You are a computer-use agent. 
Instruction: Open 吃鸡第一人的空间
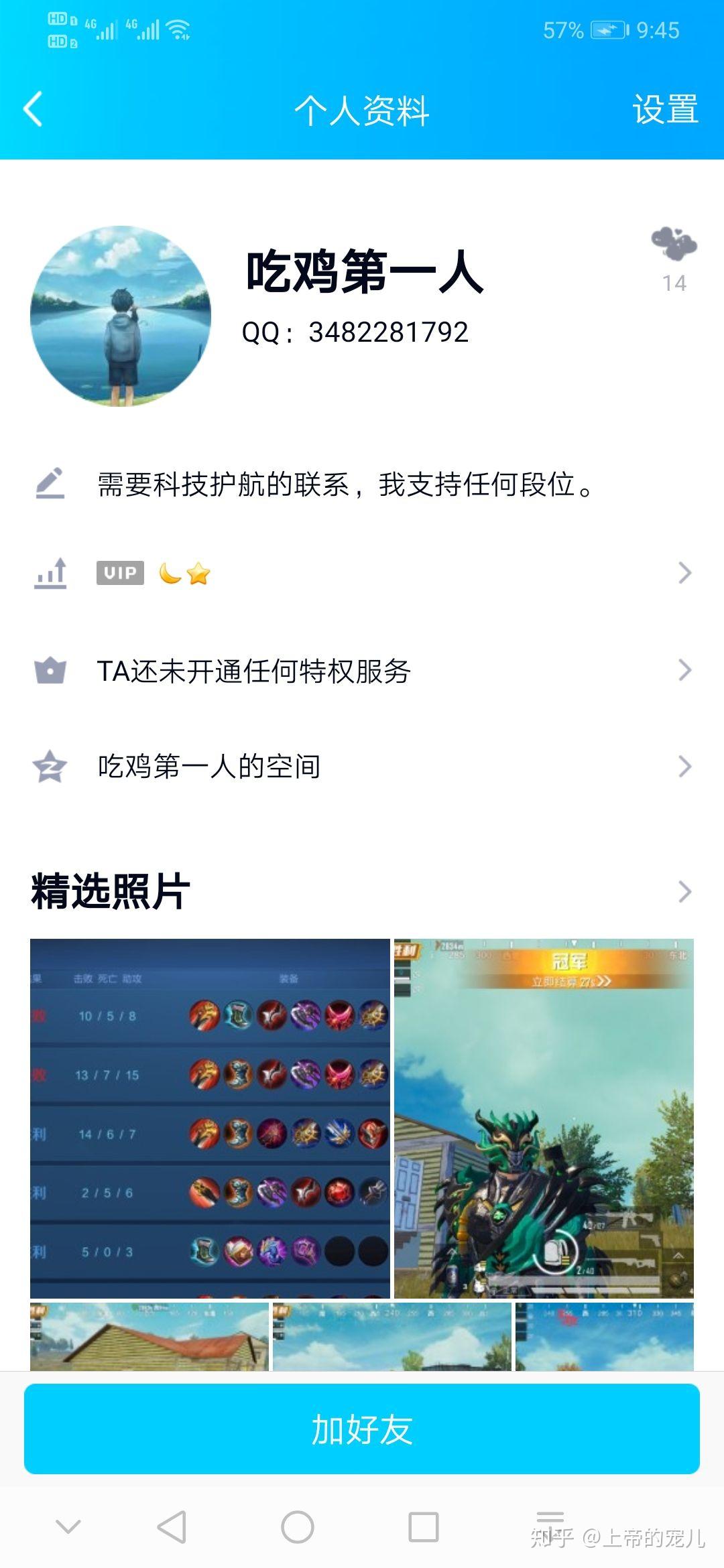362,767
